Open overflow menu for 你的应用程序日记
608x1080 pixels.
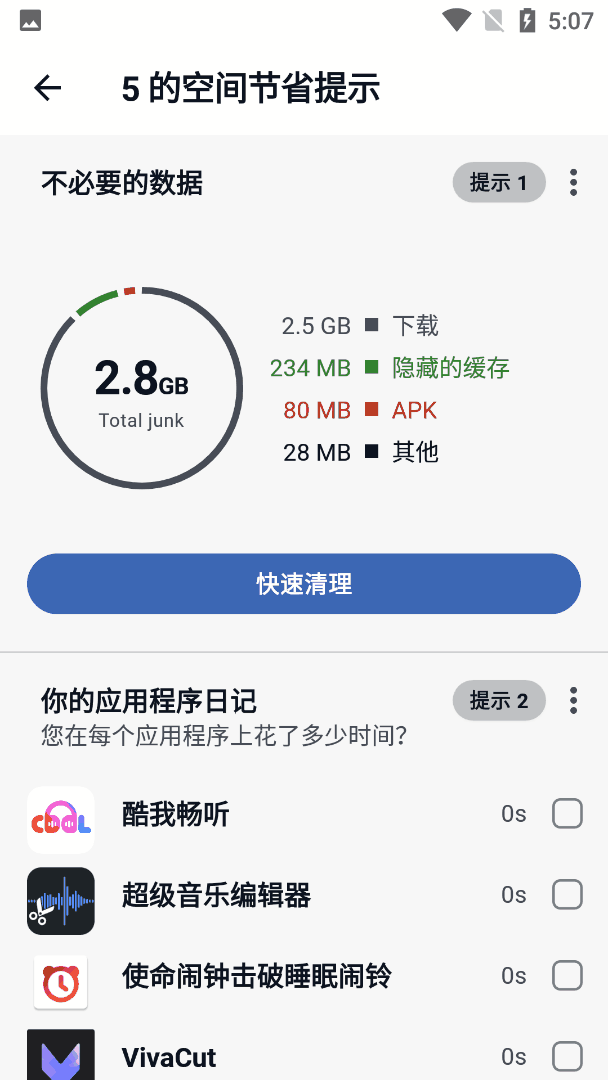tap(573, 700)
